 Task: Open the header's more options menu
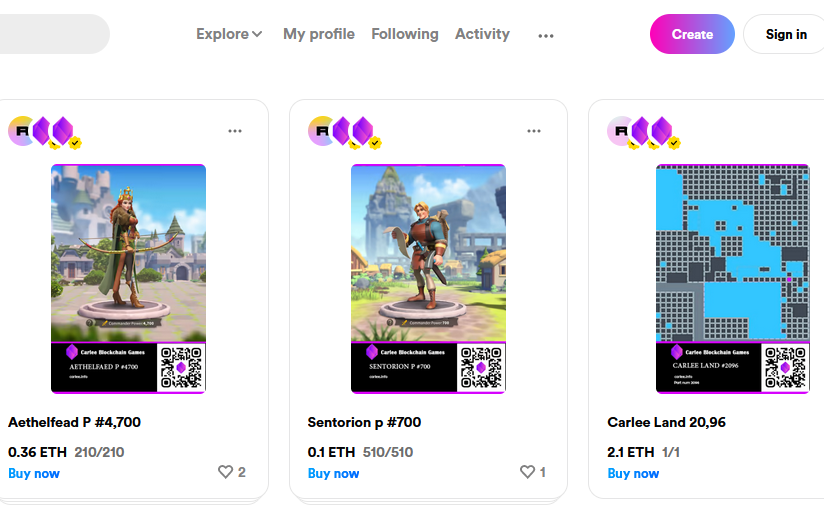(546, 36)
